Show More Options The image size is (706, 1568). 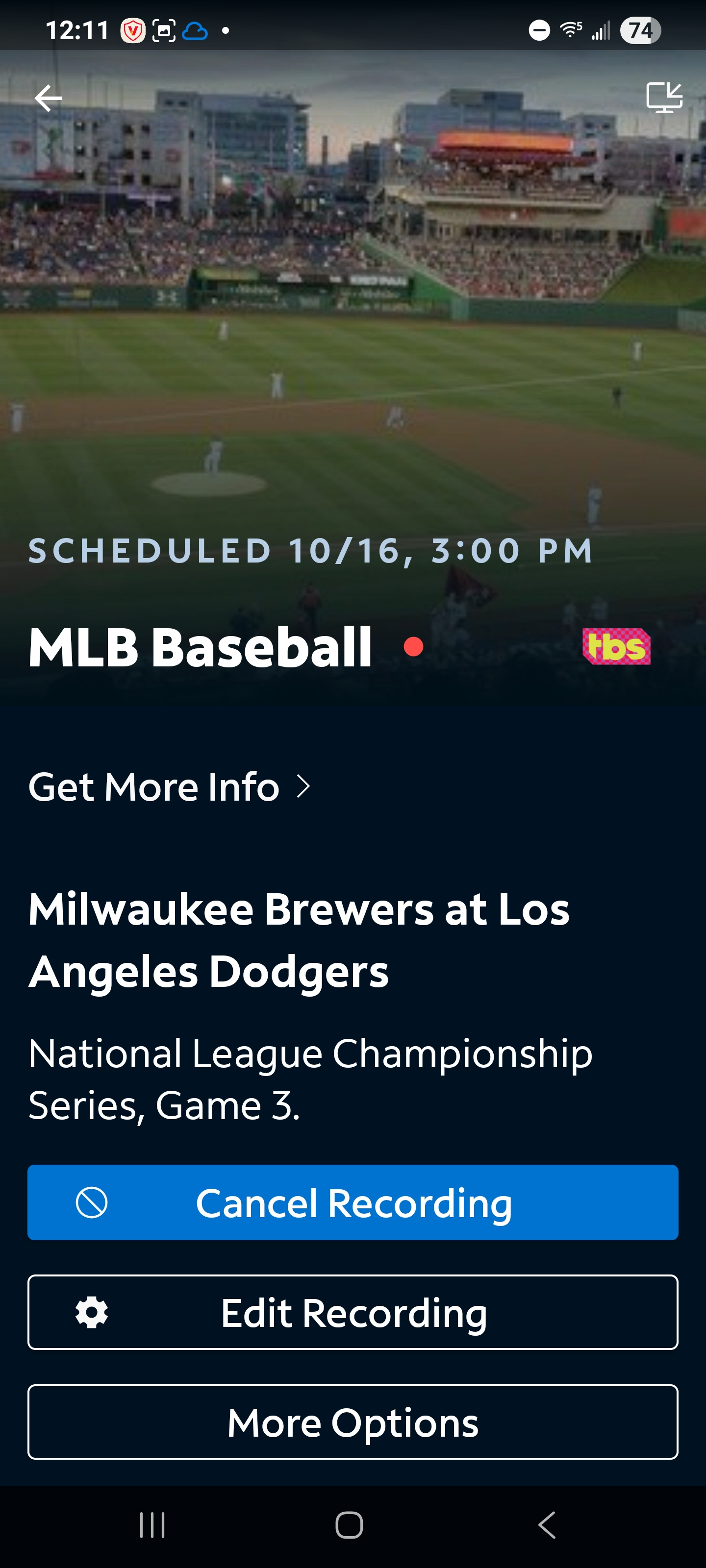pyautogui.click(x=353, y=1422)
